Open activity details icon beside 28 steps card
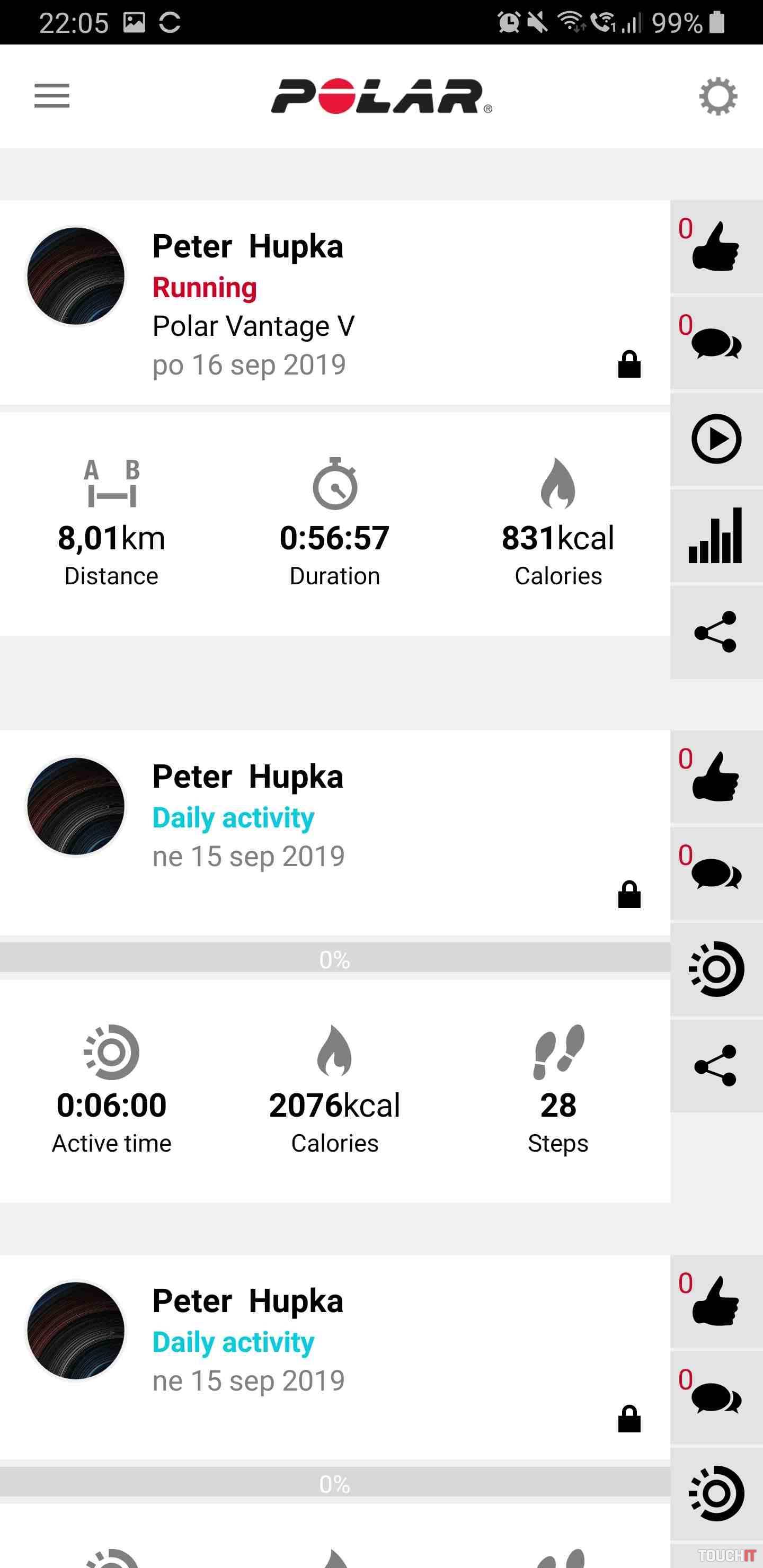Viewport: 763px width, 1568px height. point(716,969)
